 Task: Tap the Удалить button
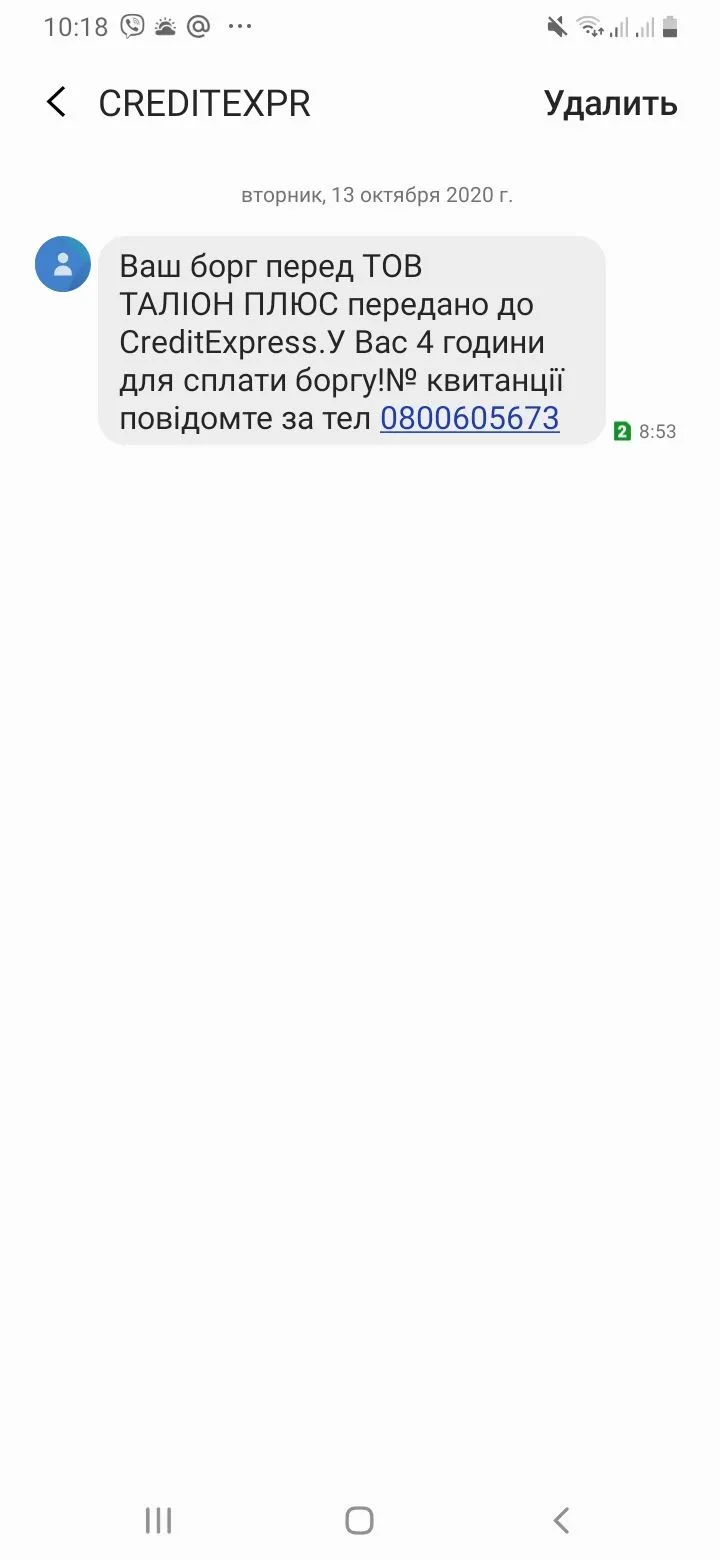tap(610, 103)
